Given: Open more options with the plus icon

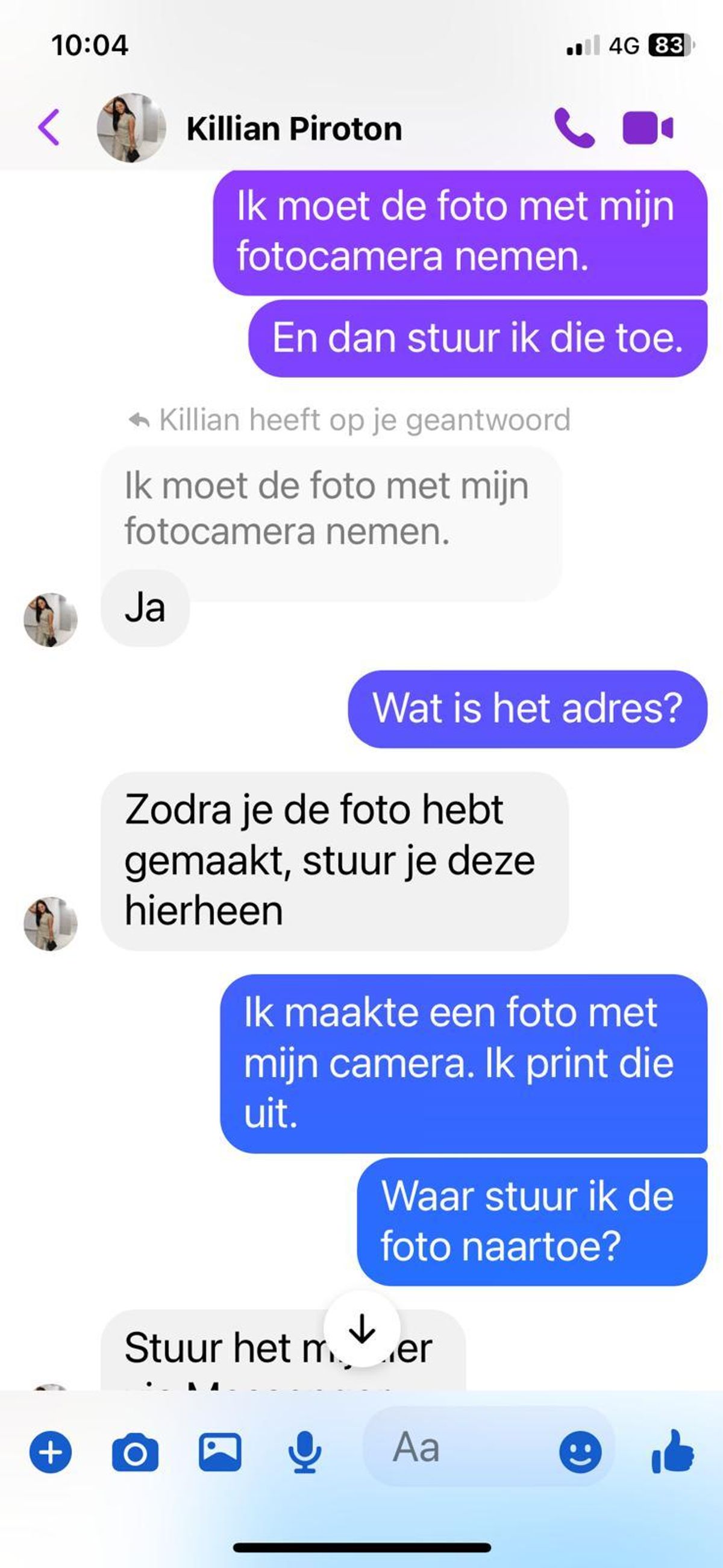Looking at the screenshot, I should click(51, 1452).
